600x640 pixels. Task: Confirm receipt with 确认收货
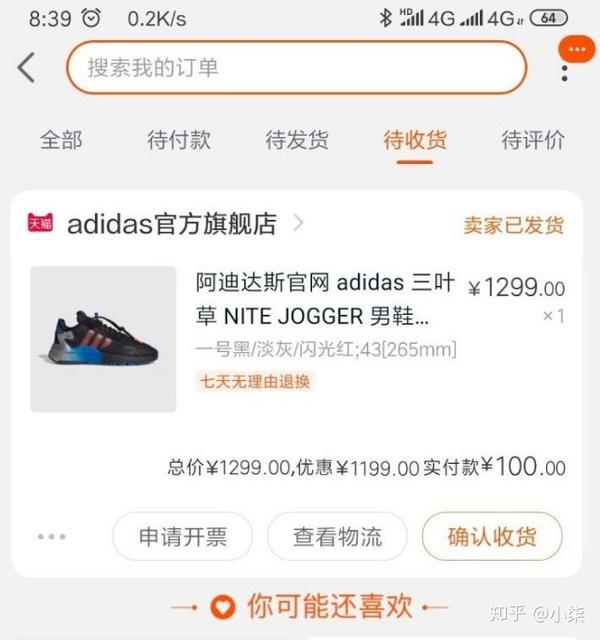click(x=492, y=537)
